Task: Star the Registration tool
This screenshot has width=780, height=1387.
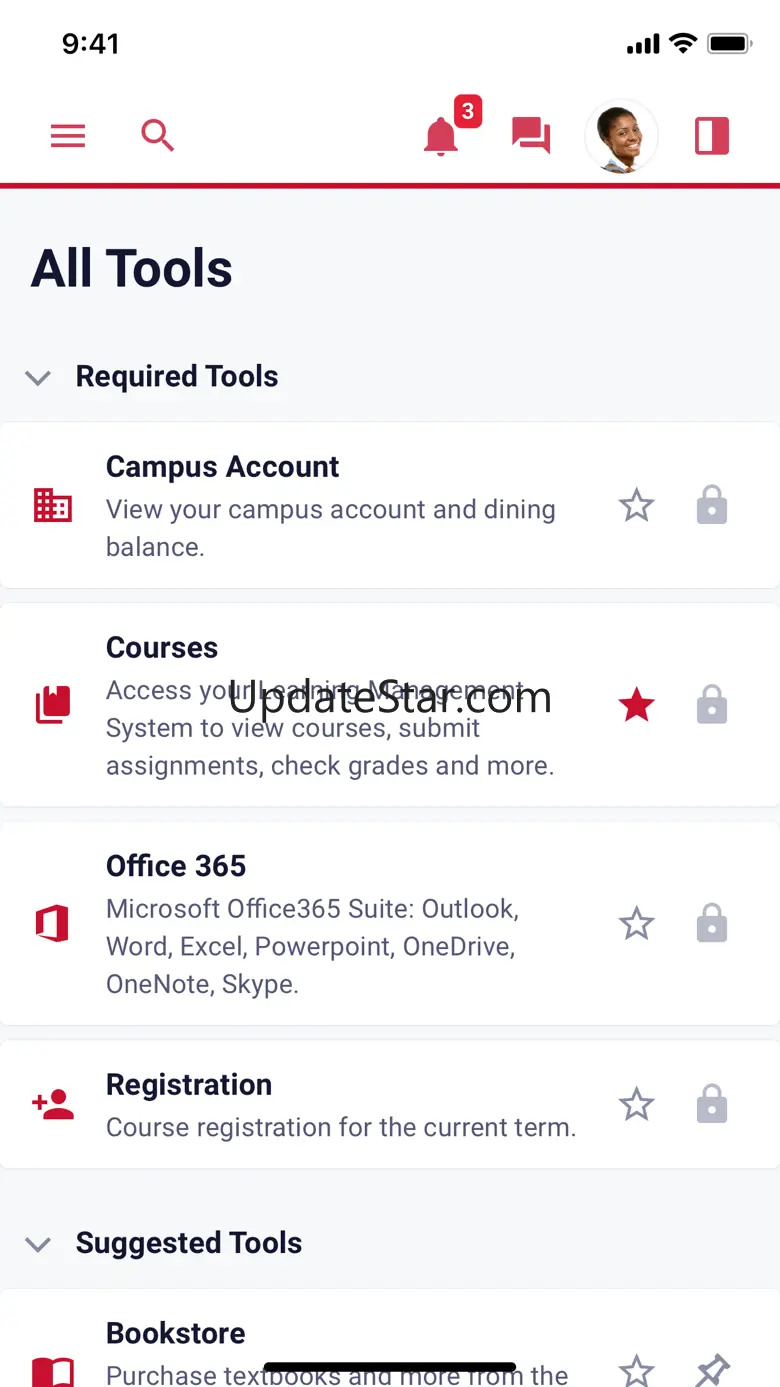Action: coord(636,1105)
